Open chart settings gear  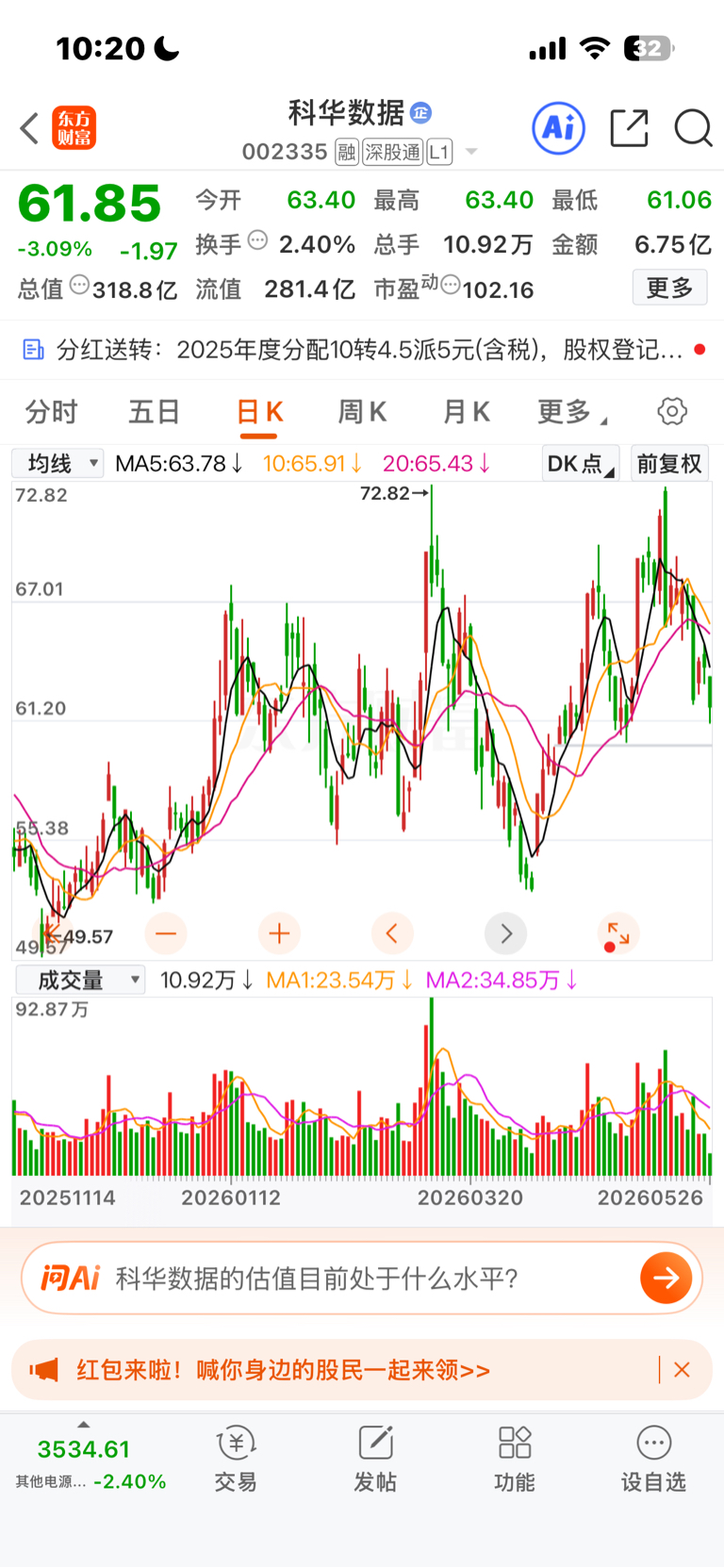click(672, 411)
